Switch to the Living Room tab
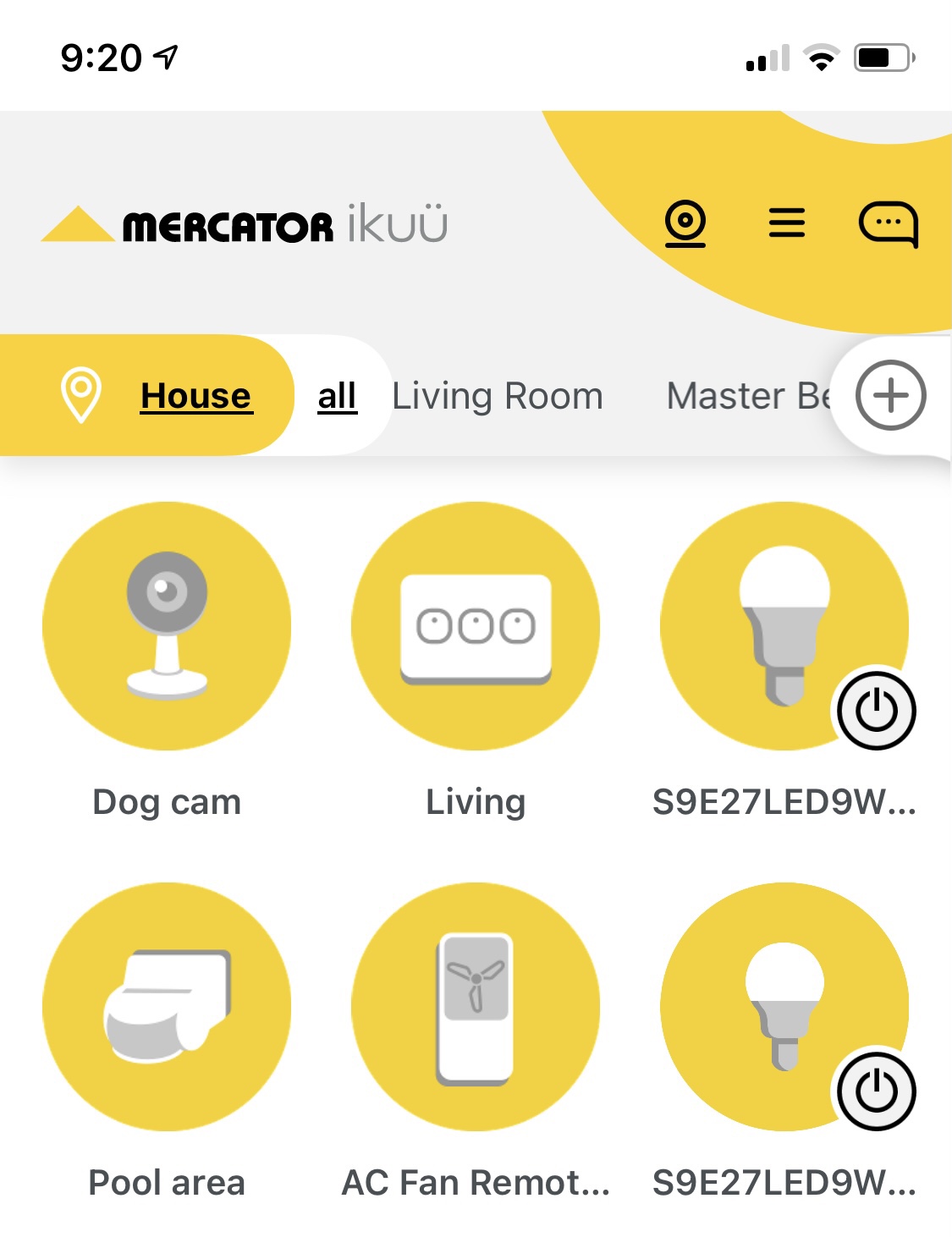 click(498, 396)
